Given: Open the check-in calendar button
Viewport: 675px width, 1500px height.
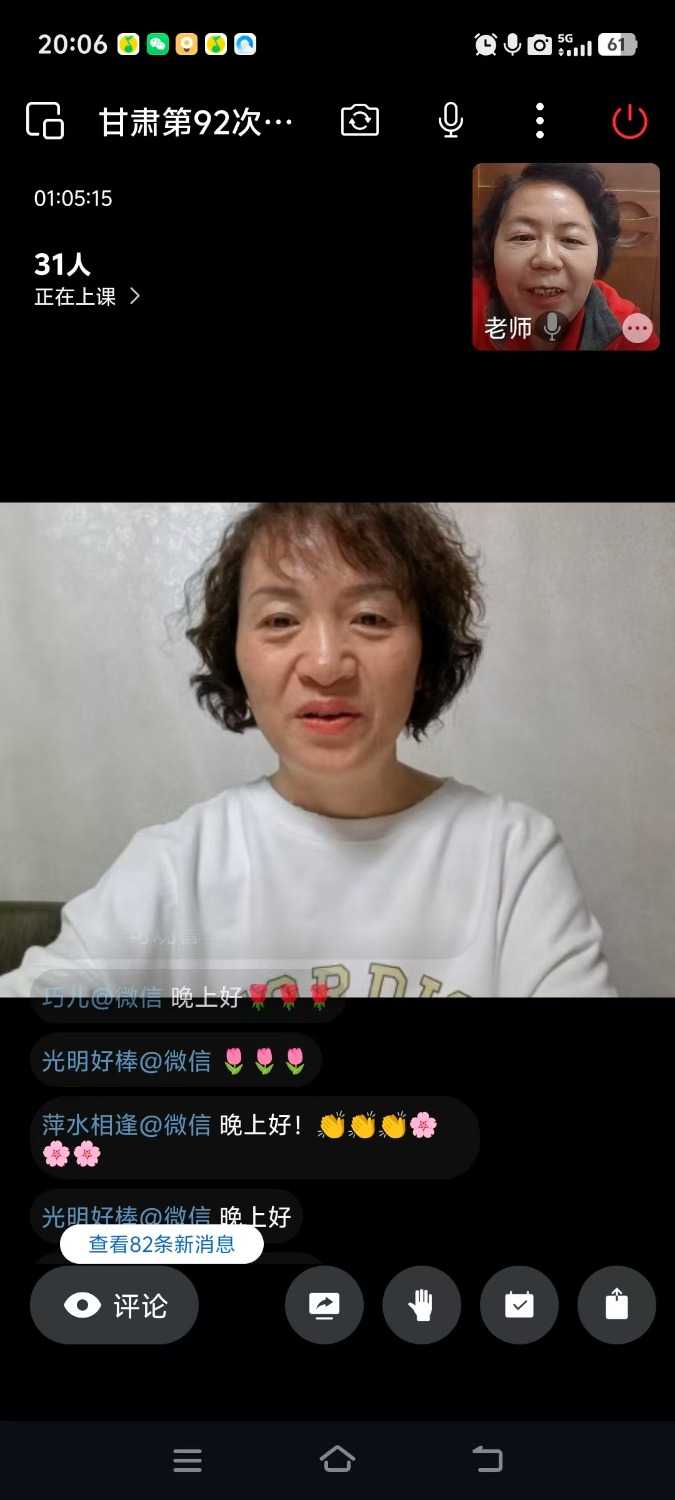Looking at the screenshot, I should [519, 1305].
